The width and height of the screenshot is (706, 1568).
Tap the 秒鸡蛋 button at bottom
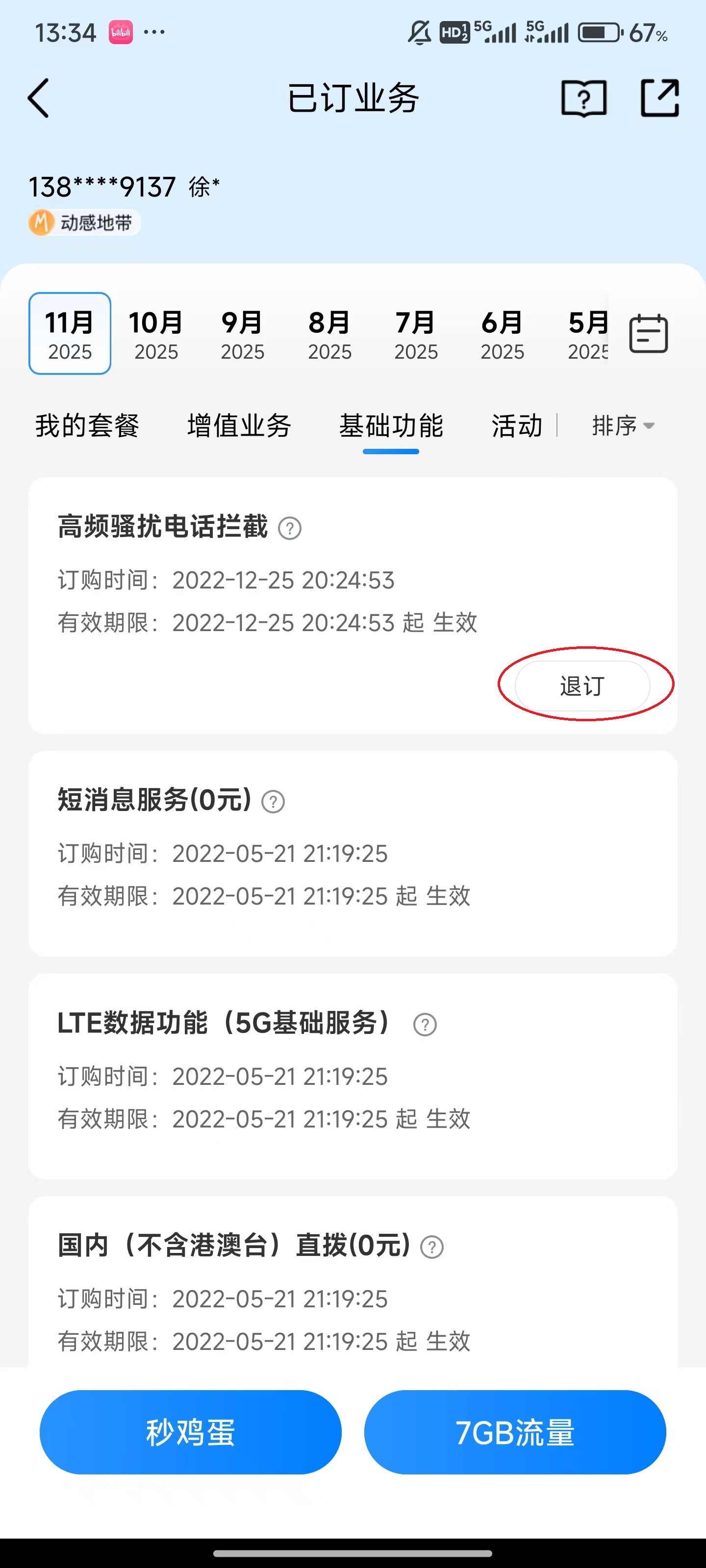click(190, 1432)
